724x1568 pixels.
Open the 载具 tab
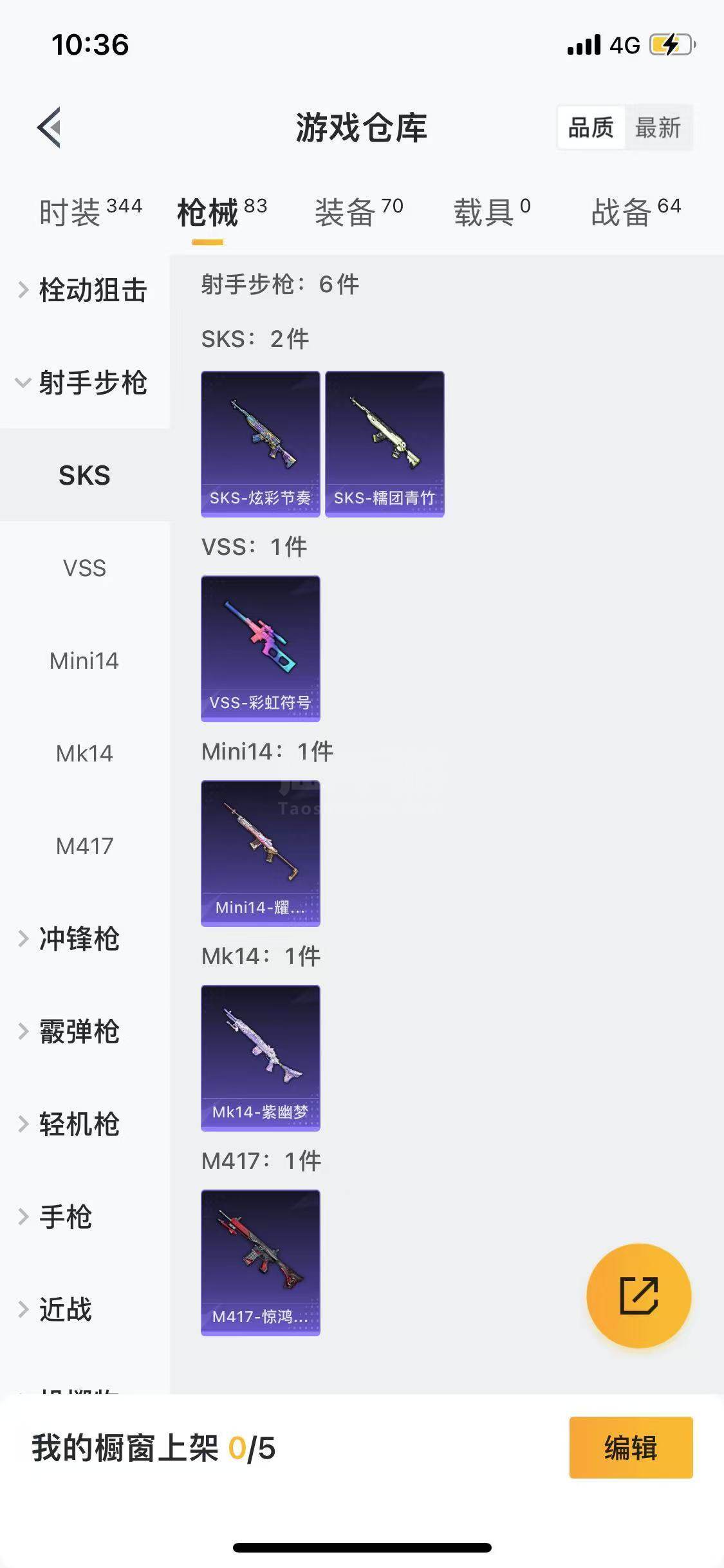click(492, 212)
